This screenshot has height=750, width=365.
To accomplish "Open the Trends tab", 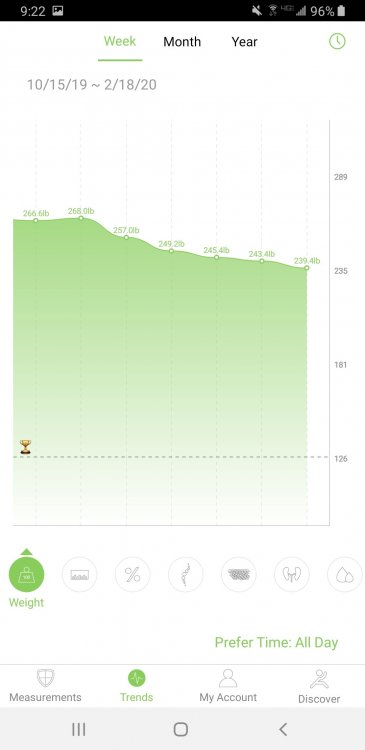I will (136, 686).
